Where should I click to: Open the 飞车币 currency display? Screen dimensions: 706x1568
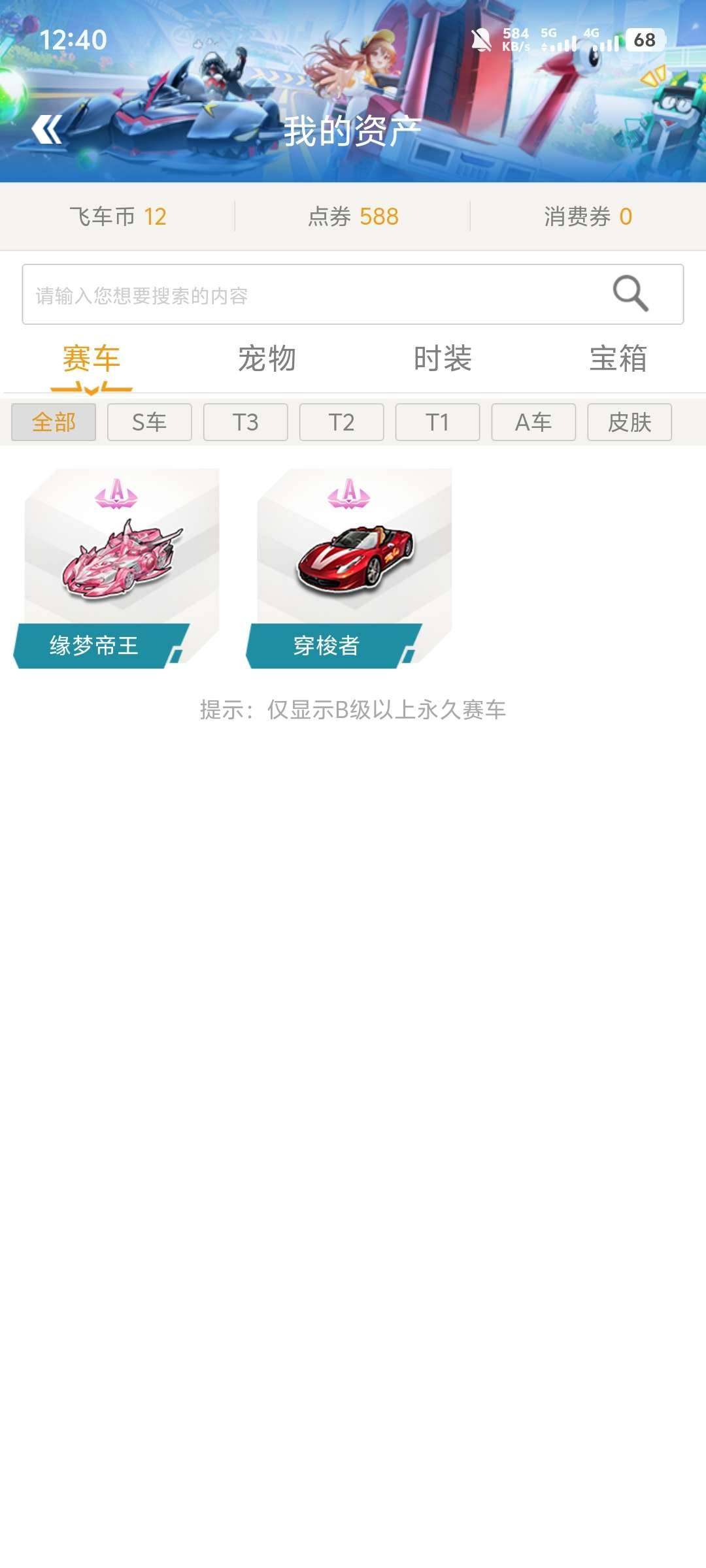tap(118, 218)
